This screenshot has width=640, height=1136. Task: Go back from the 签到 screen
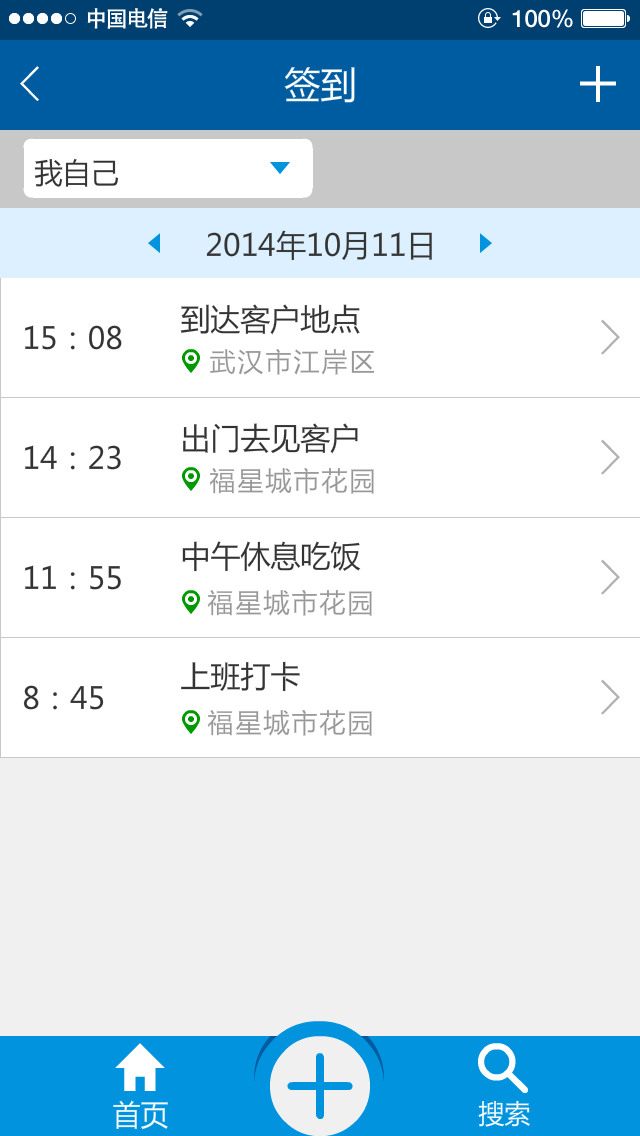coord(30,85)
